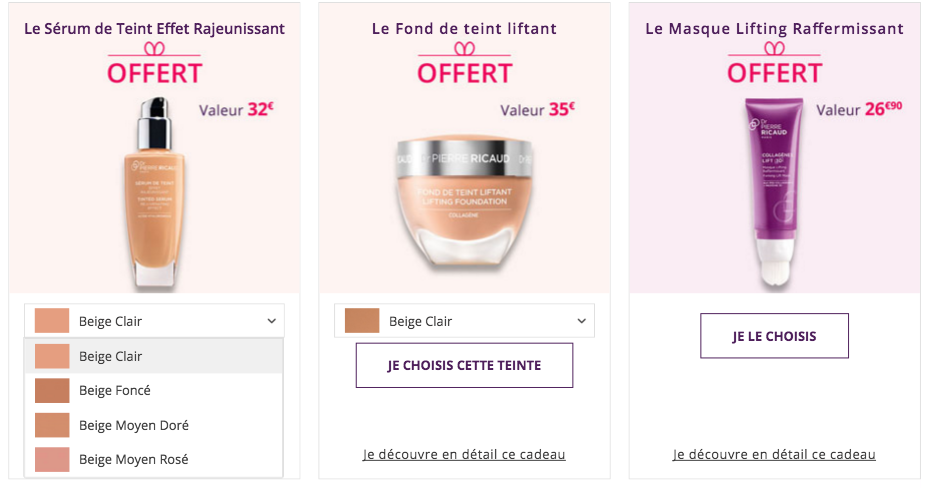Screen dimensions: 930x488
Task: Choose the Beige Foncé shade option
Action: (154, 390)
